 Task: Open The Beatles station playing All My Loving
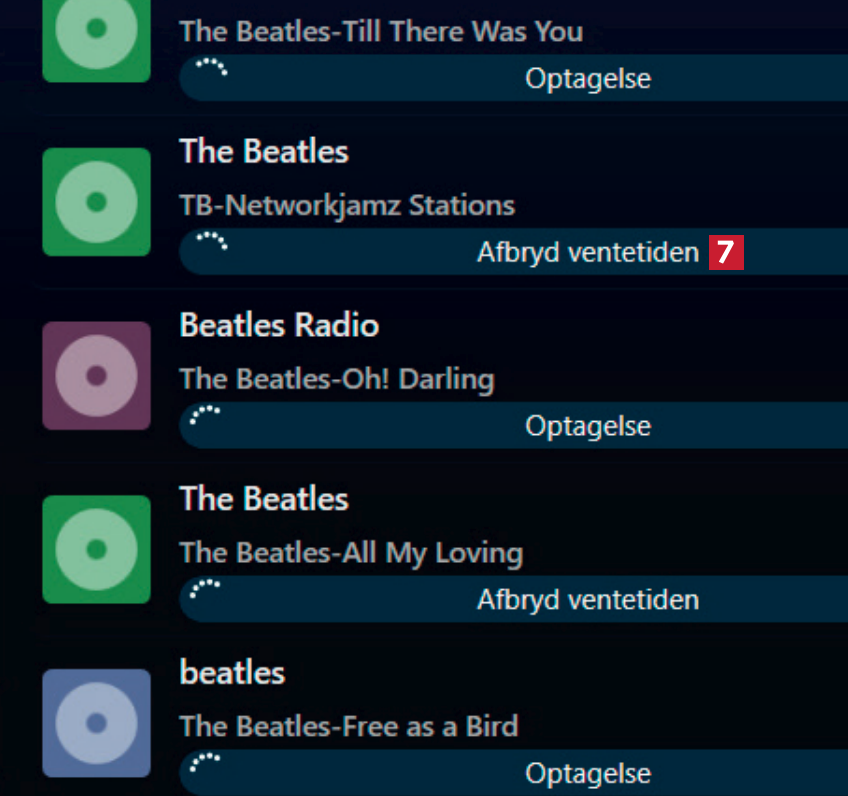264,499
